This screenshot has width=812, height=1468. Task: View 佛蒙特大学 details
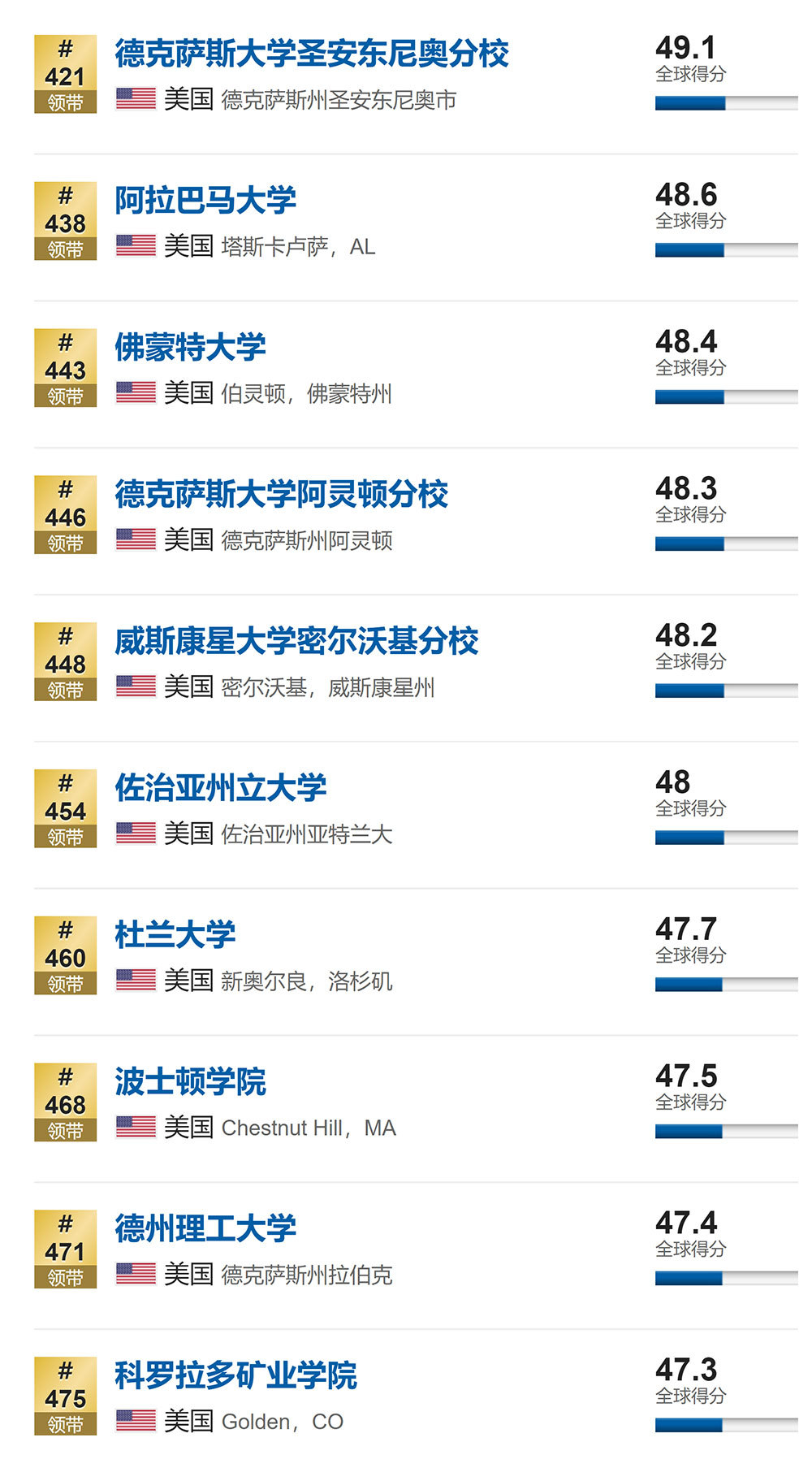pyautogui.click(x=190, y=348)
